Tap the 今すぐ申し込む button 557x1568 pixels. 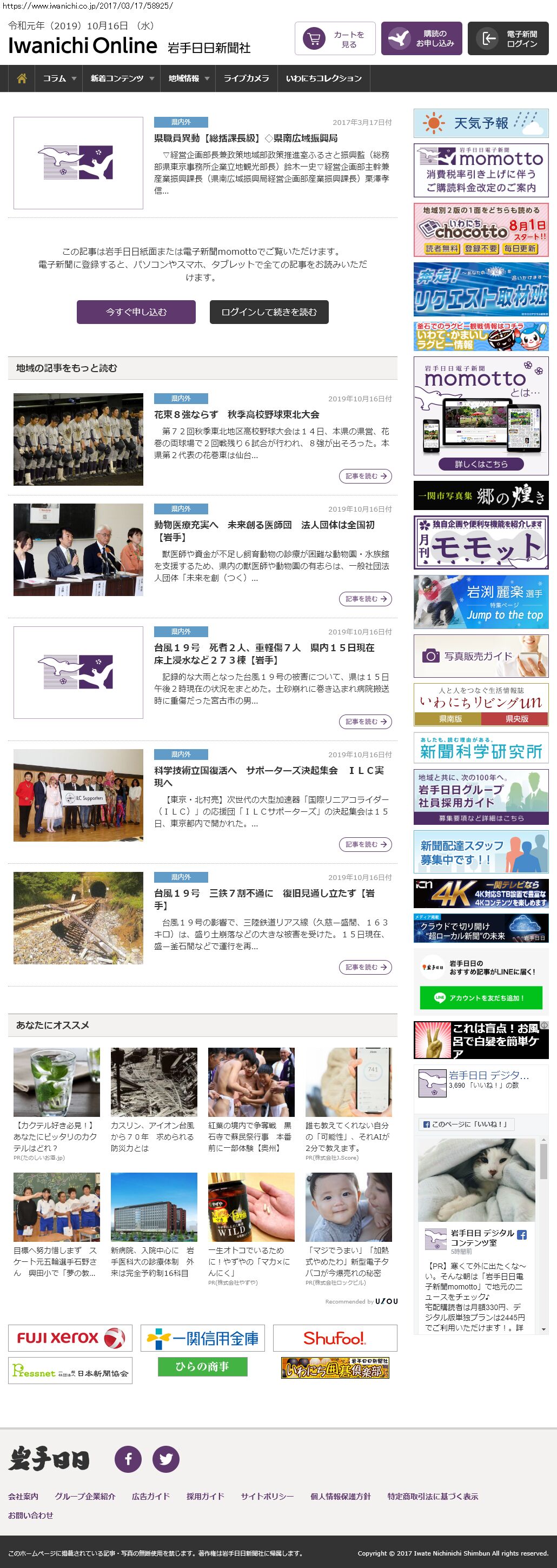[x=136, y=312]
